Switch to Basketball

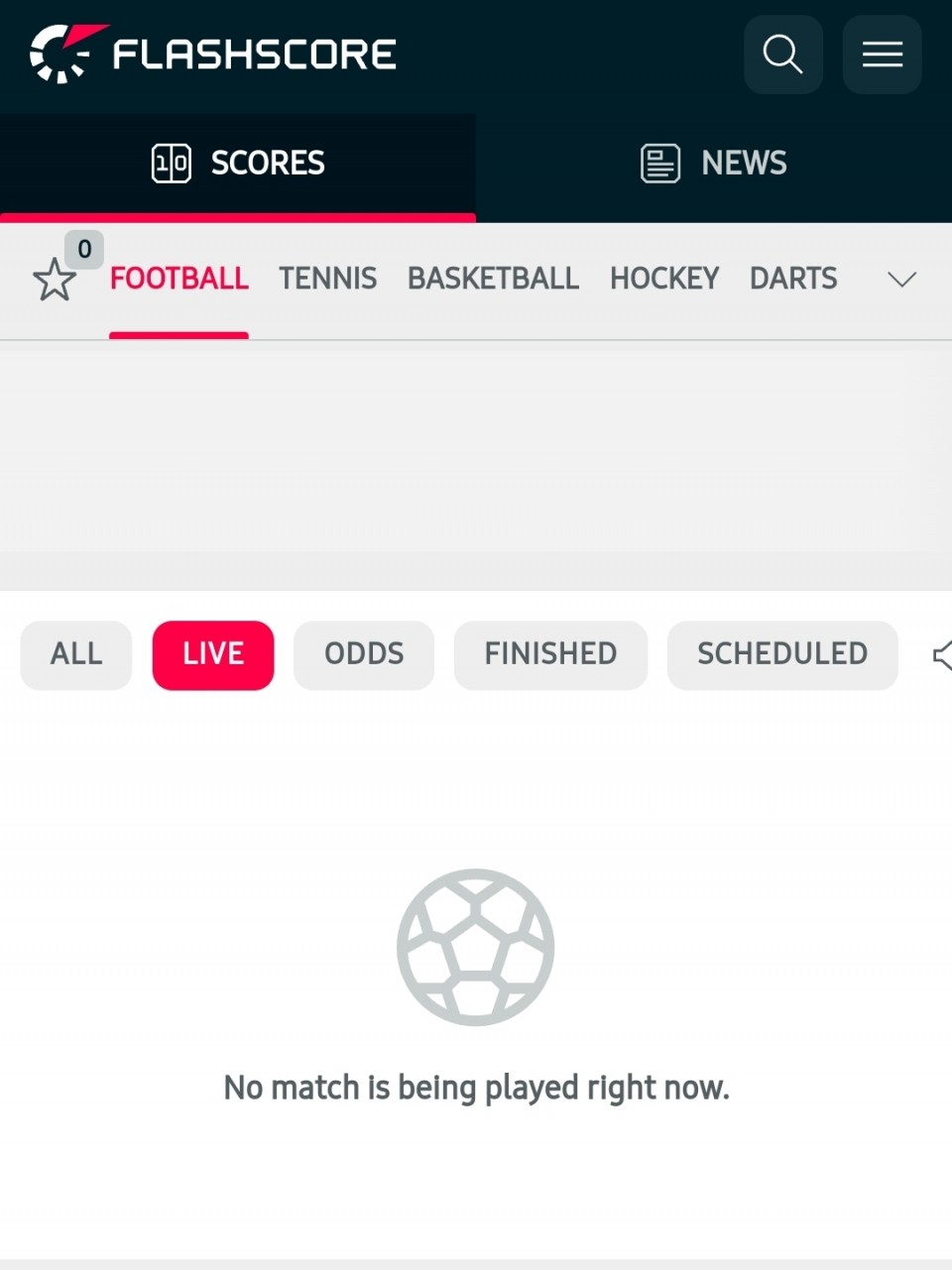tap(493, 279)
